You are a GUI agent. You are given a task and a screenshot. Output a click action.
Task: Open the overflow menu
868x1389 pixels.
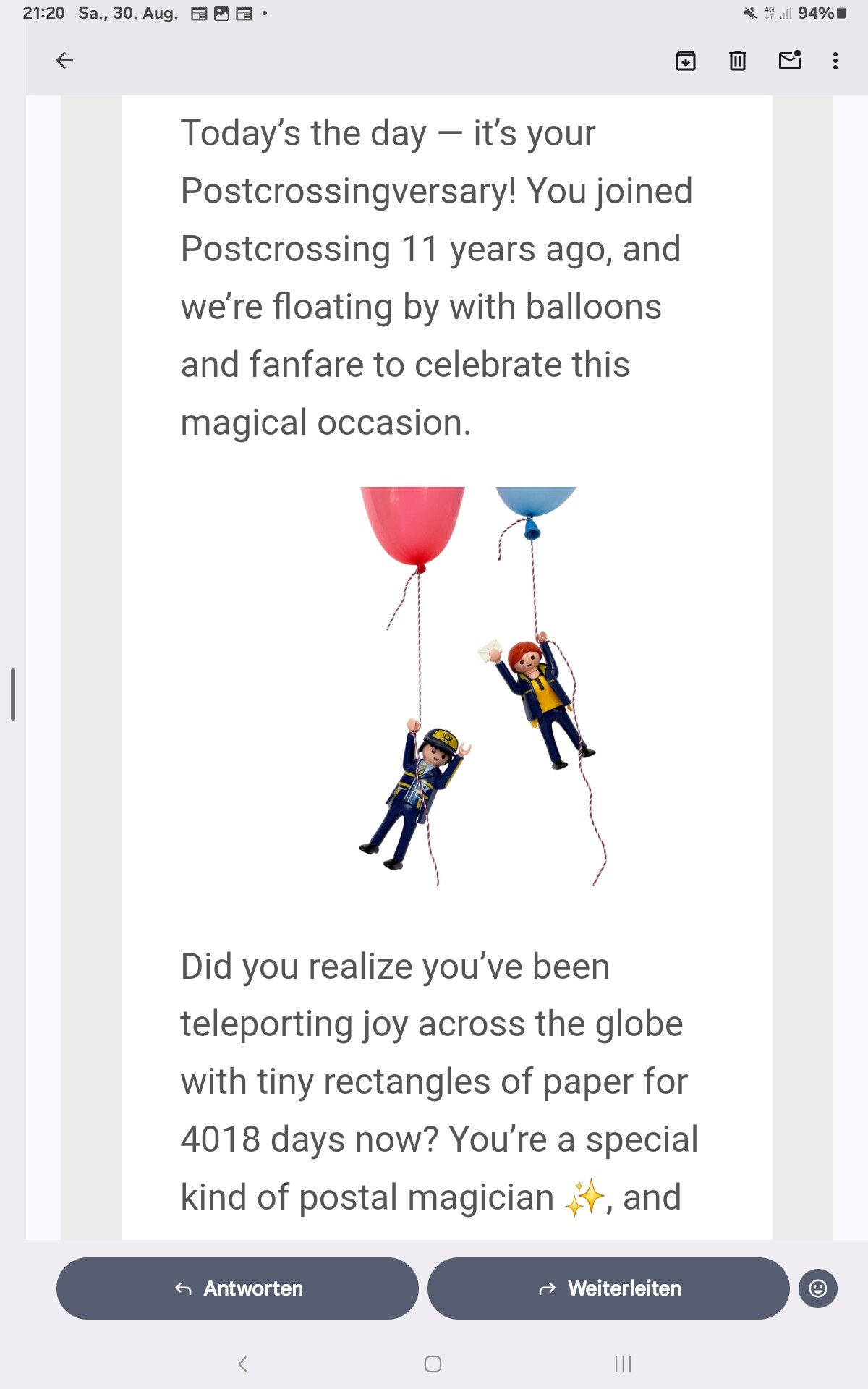(x=835, y=61)
